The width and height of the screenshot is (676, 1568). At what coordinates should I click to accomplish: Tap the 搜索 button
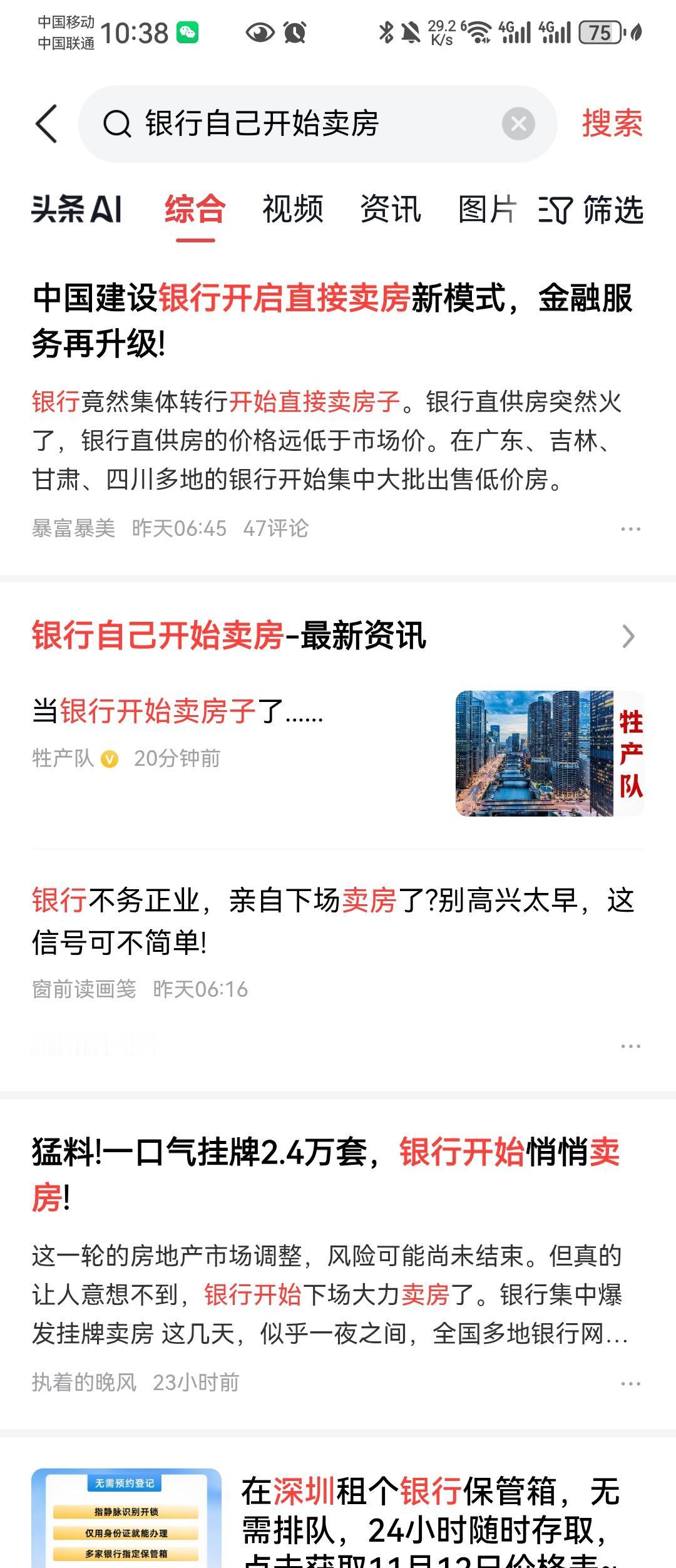pos(612,125)
